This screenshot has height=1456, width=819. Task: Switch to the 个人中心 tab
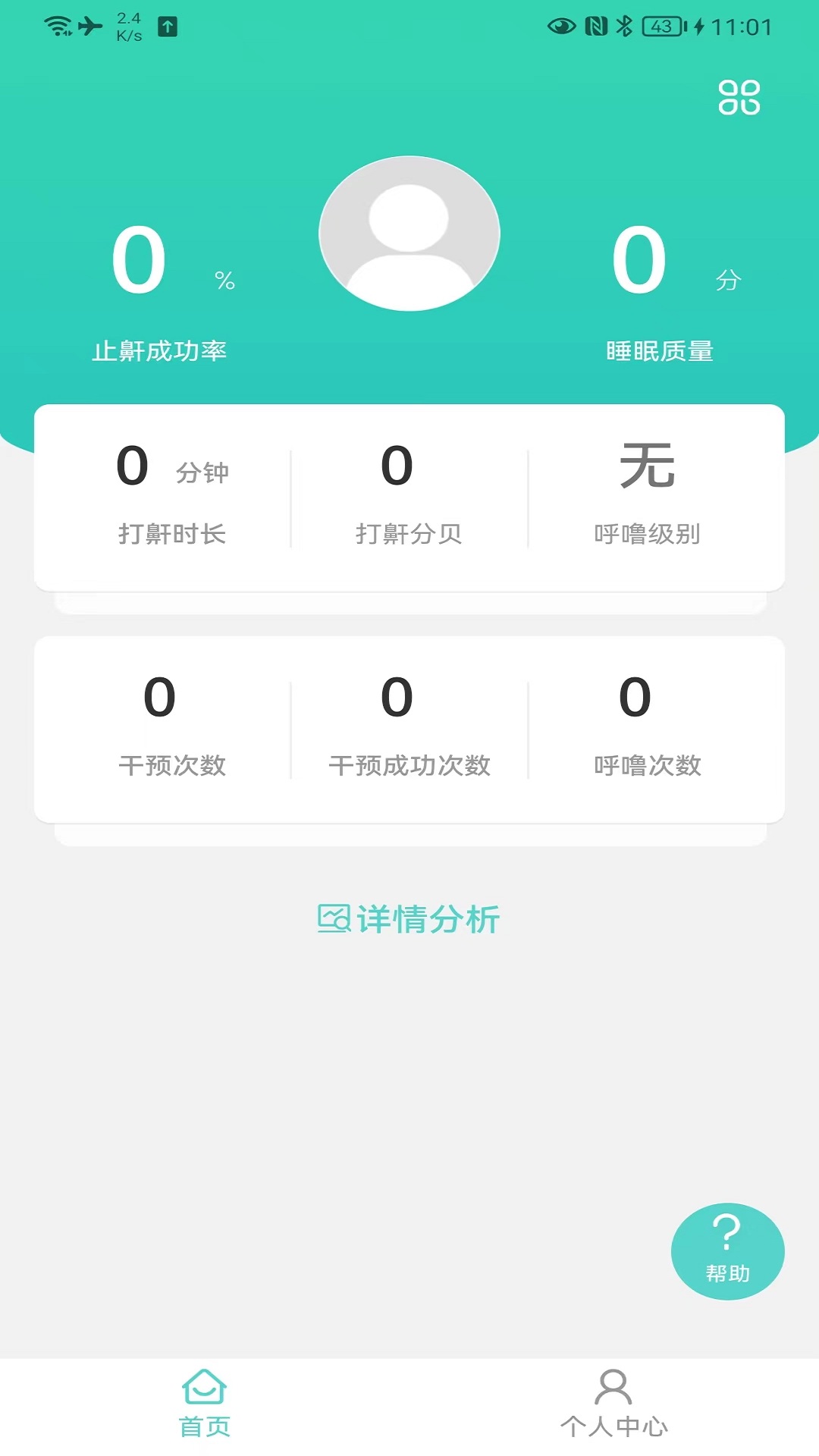click(x=613, y=1404)
